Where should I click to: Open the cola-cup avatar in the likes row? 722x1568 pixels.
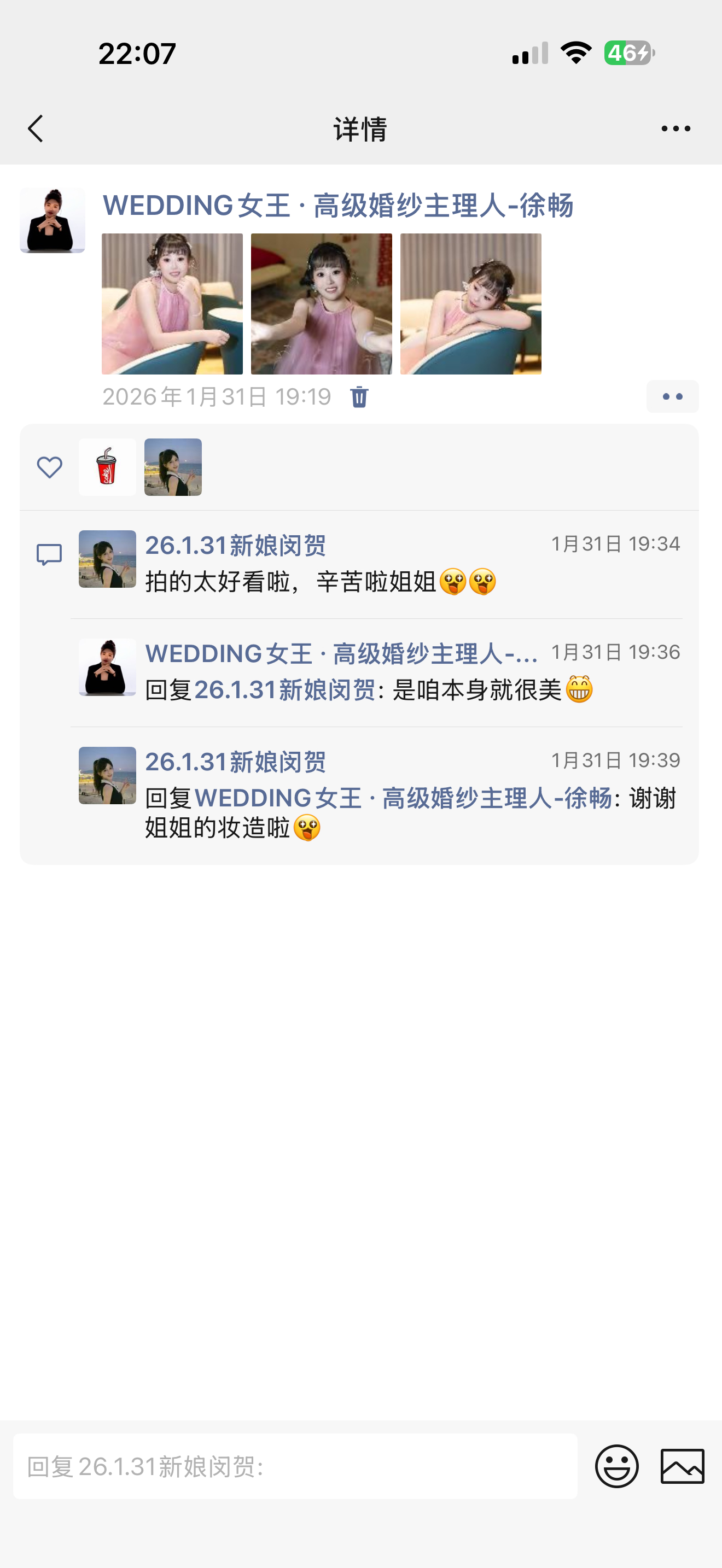[107, 467]
